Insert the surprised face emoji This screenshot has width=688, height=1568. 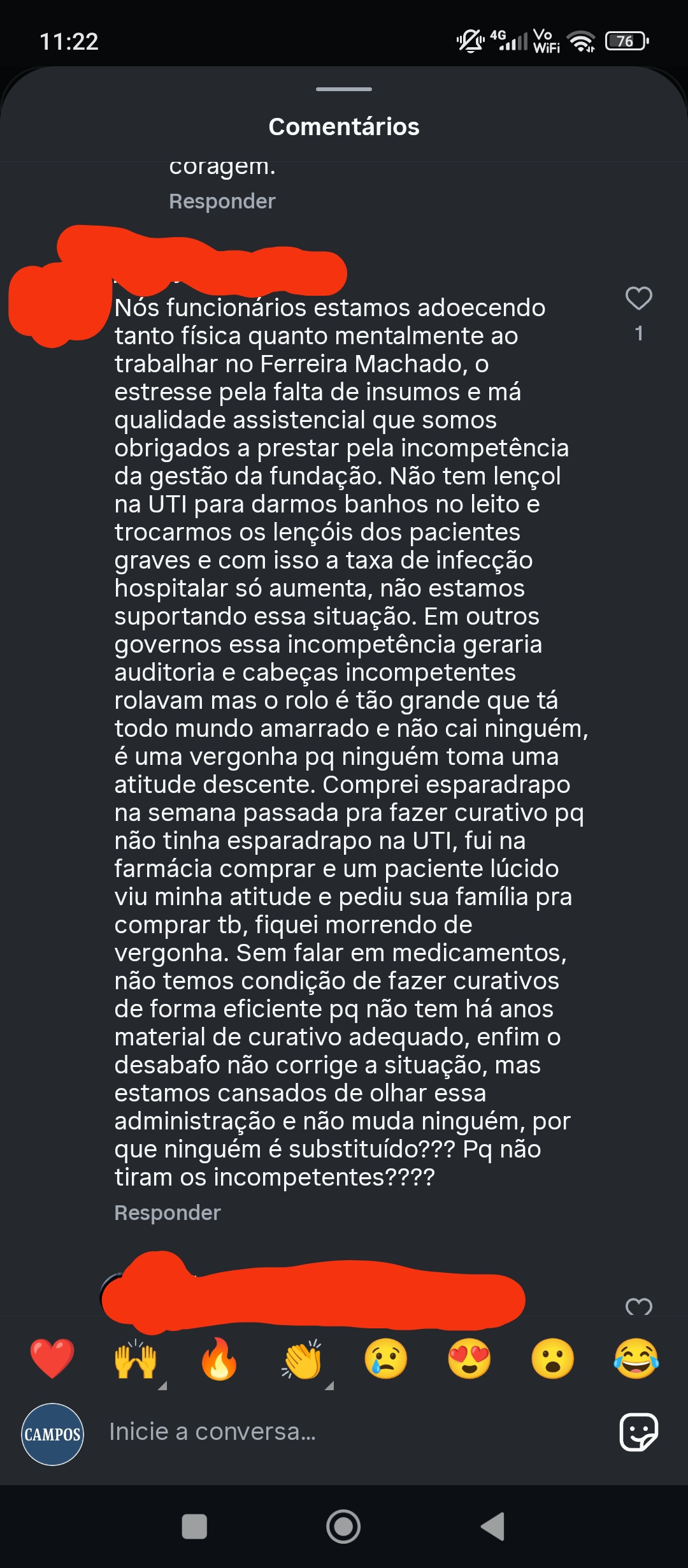pyautogui.click(x=552, y=1358)
